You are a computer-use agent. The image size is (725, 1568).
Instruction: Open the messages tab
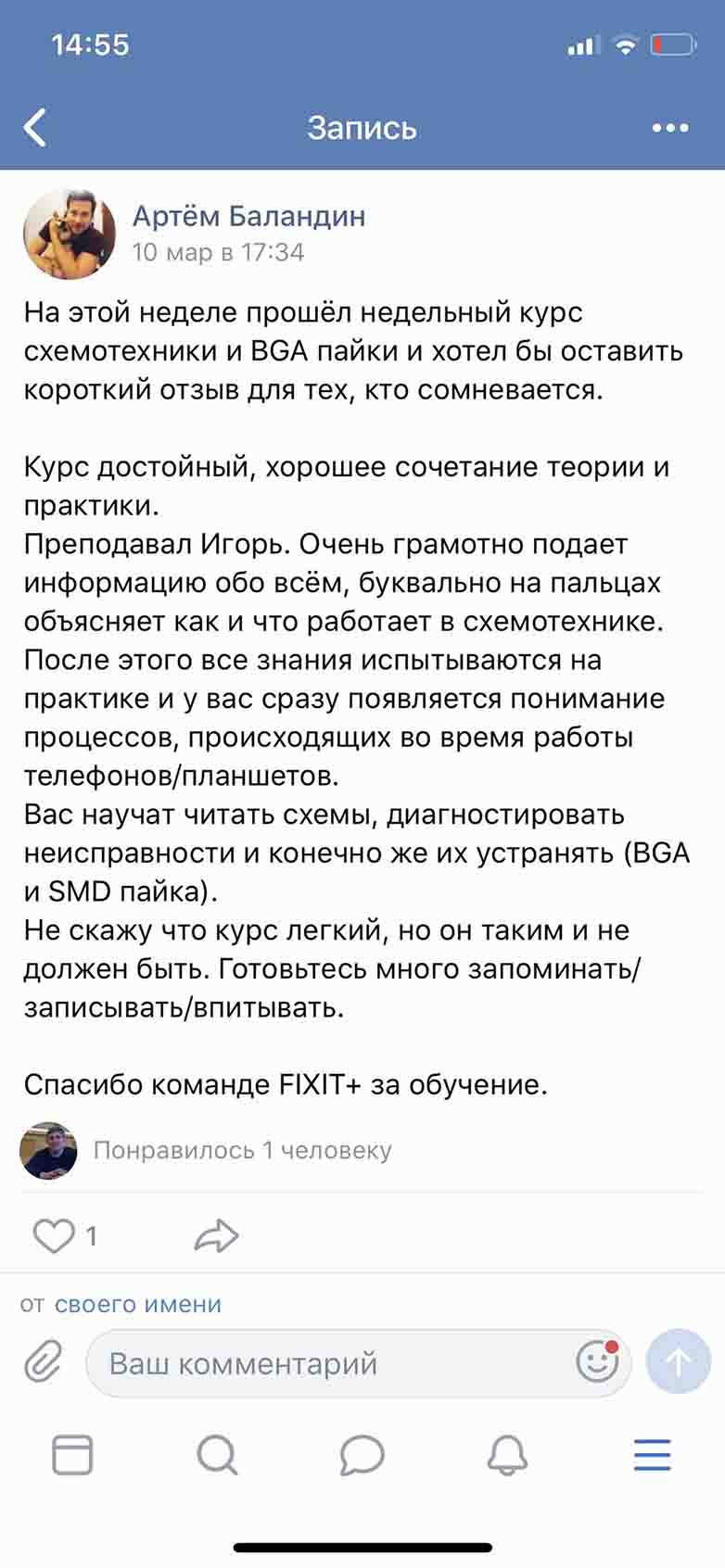362,1455
